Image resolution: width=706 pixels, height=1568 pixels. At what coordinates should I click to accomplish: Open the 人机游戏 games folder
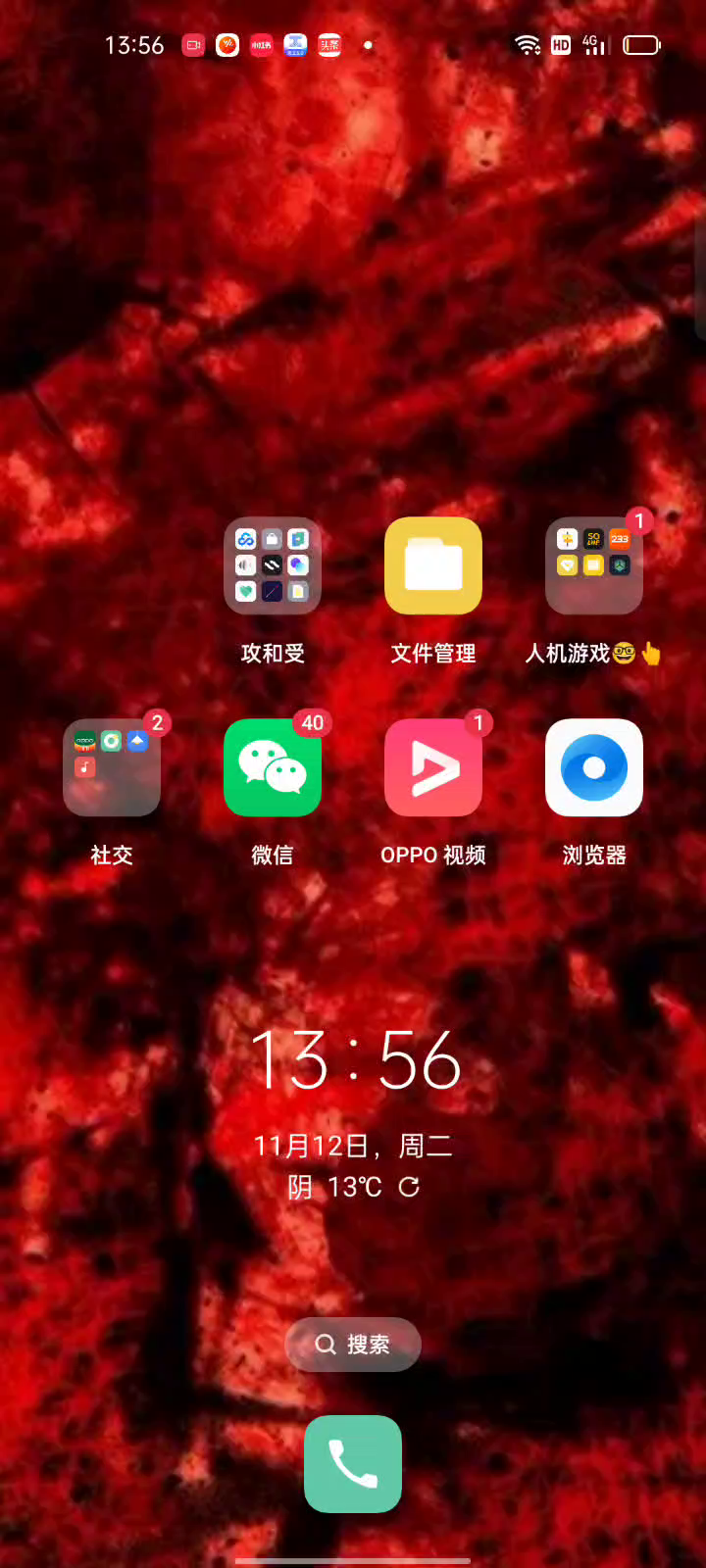(594, 566)
